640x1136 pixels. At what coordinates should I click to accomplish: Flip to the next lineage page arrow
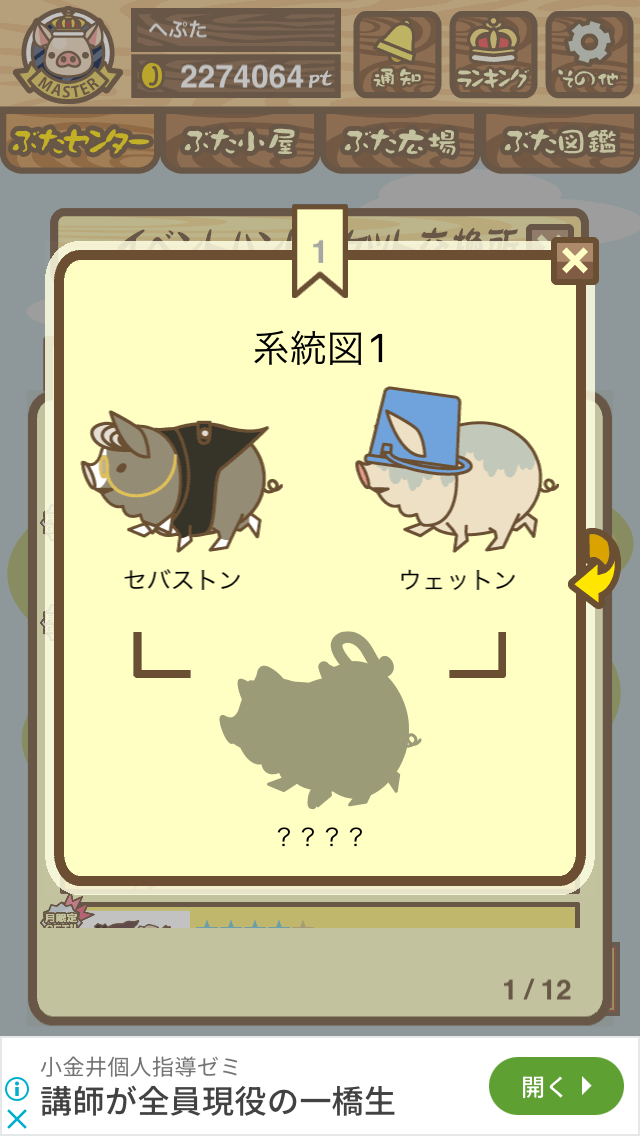[x=596, y=567]
